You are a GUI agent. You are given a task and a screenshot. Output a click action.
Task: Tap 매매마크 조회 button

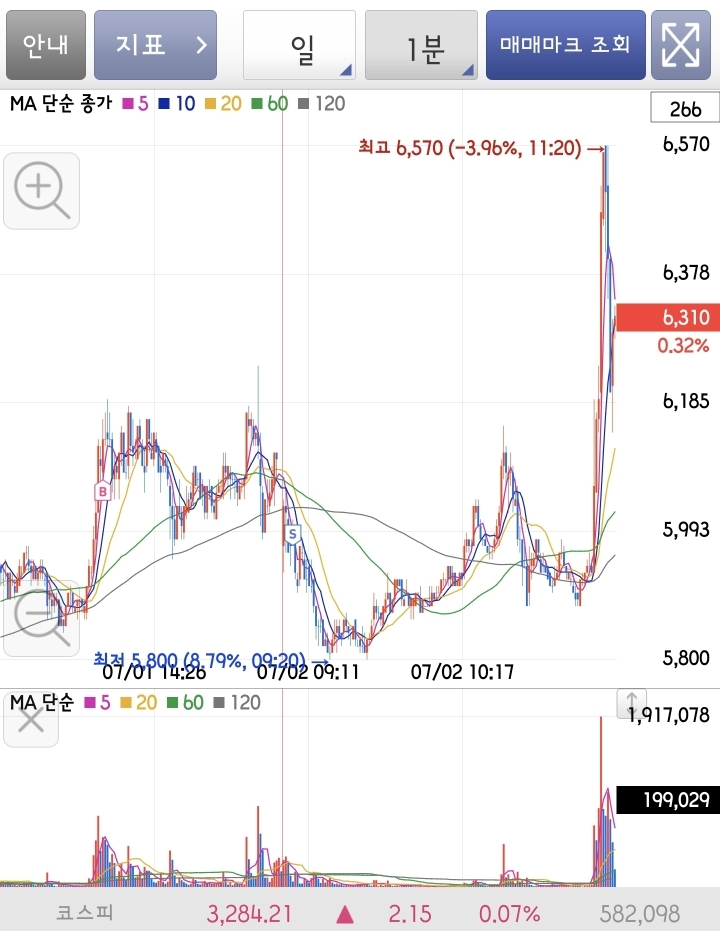[x=566, y=45]
